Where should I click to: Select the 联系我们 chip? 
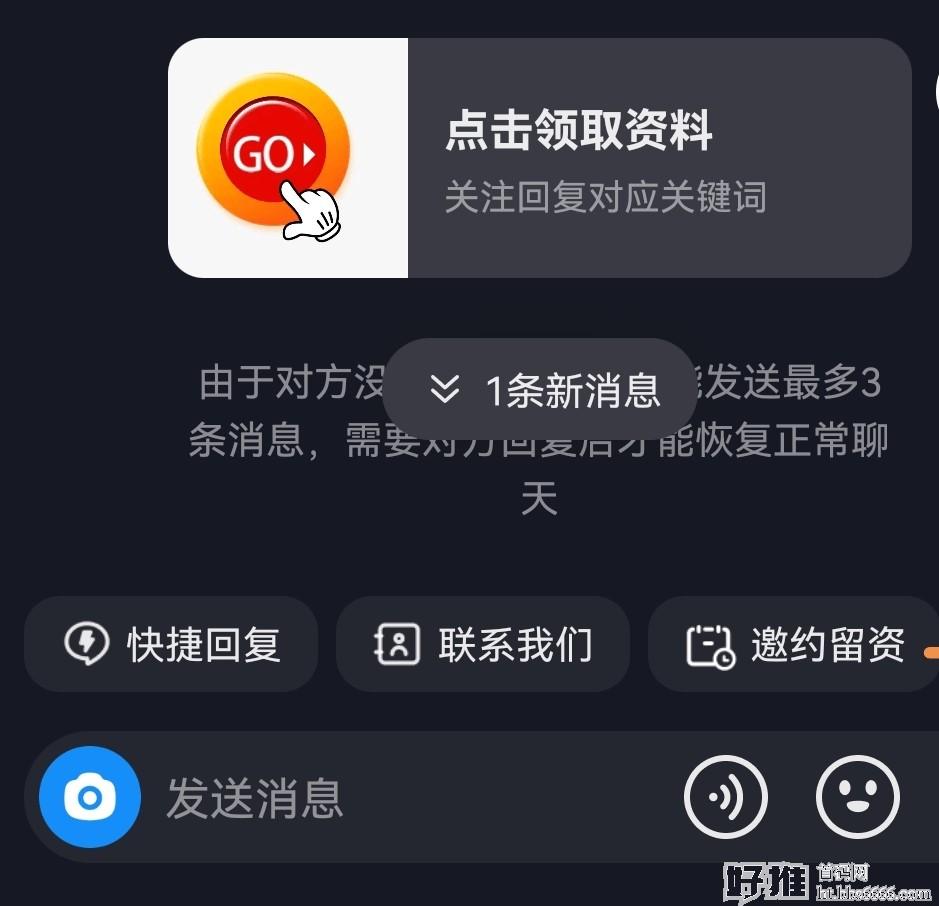coord(483,645)
